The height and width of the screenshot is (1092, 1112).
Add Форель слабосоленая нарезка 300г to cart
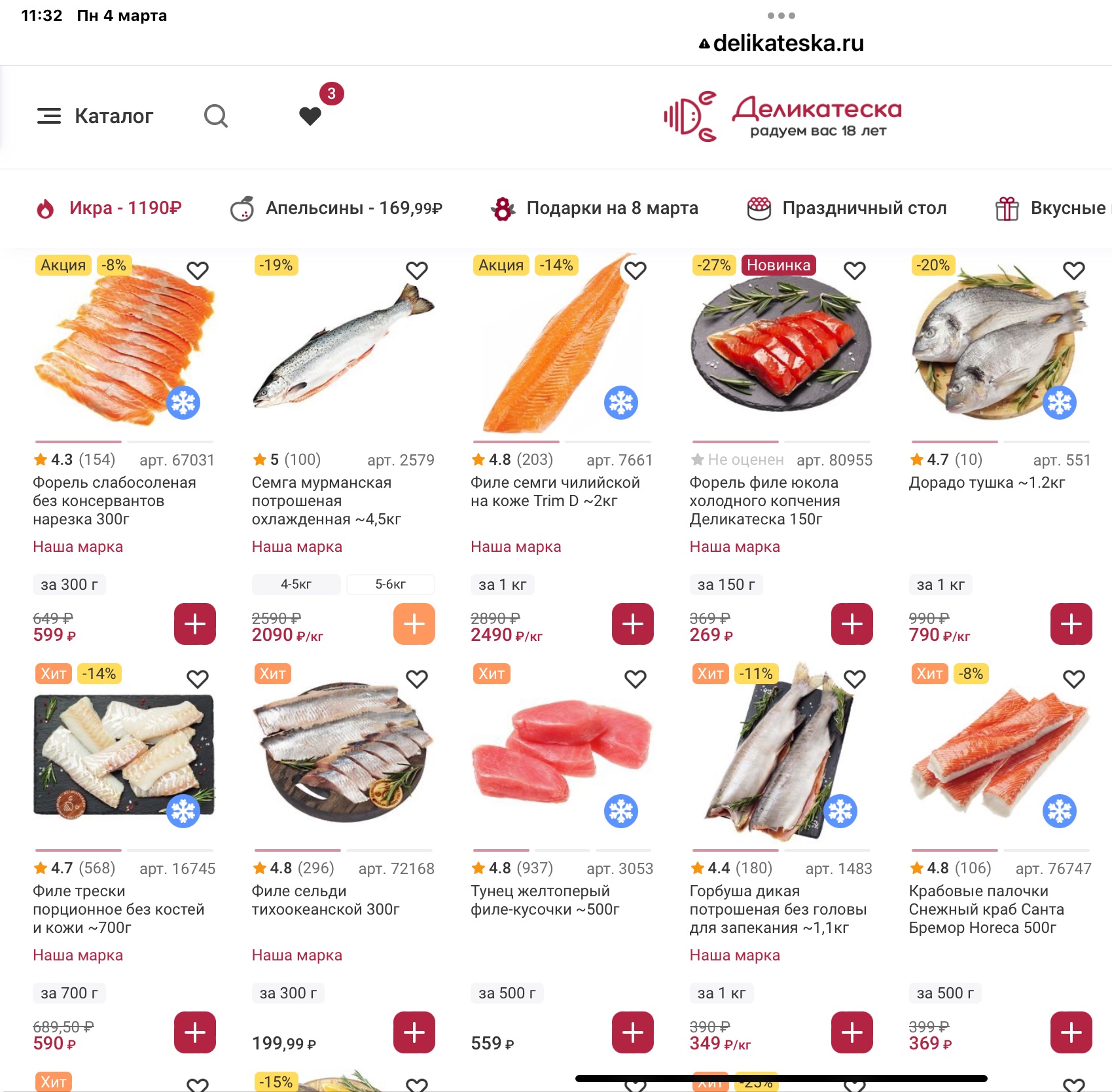click(194, 624)
